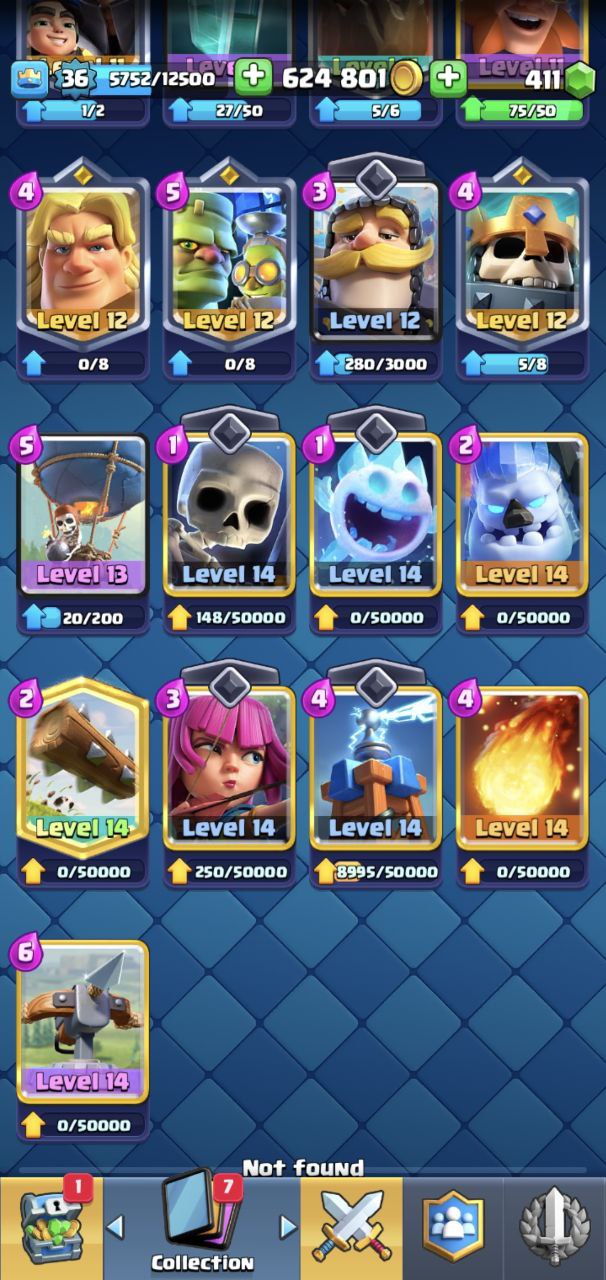Open the X-Bow card
Screen dimensions: 606x1280
[82, 1022]
